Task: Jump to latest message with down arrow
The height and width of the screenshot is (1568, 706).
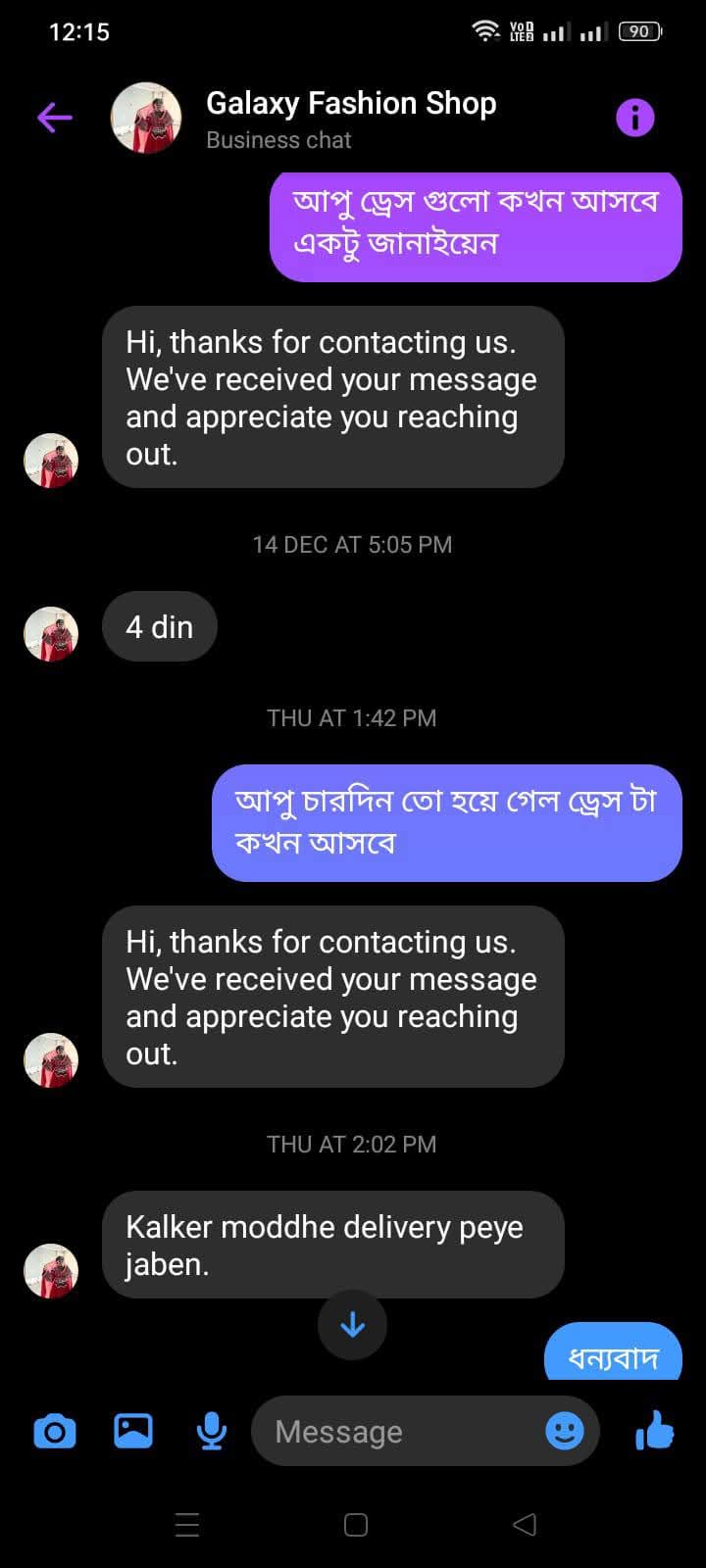Action: click(352, 1325)
